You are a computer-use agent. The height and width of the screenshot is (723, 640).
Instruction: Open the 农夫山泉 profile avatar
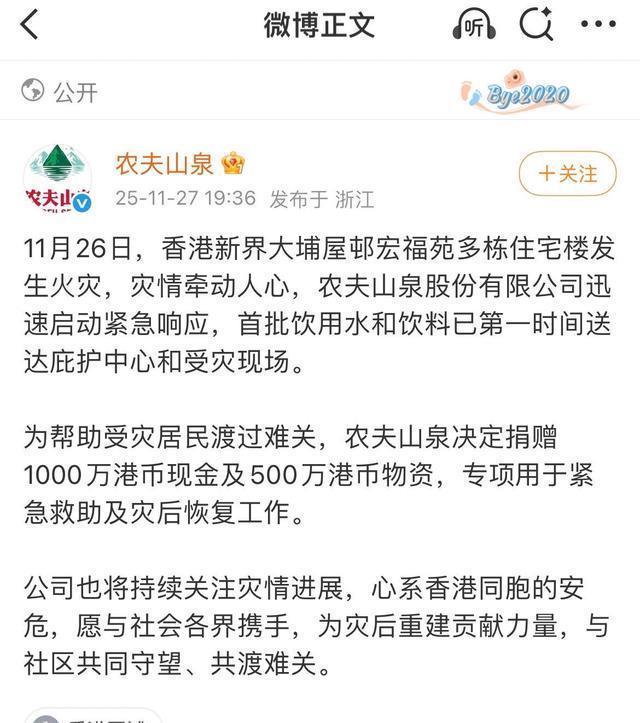pyautogui.click(x=58, y=178)
